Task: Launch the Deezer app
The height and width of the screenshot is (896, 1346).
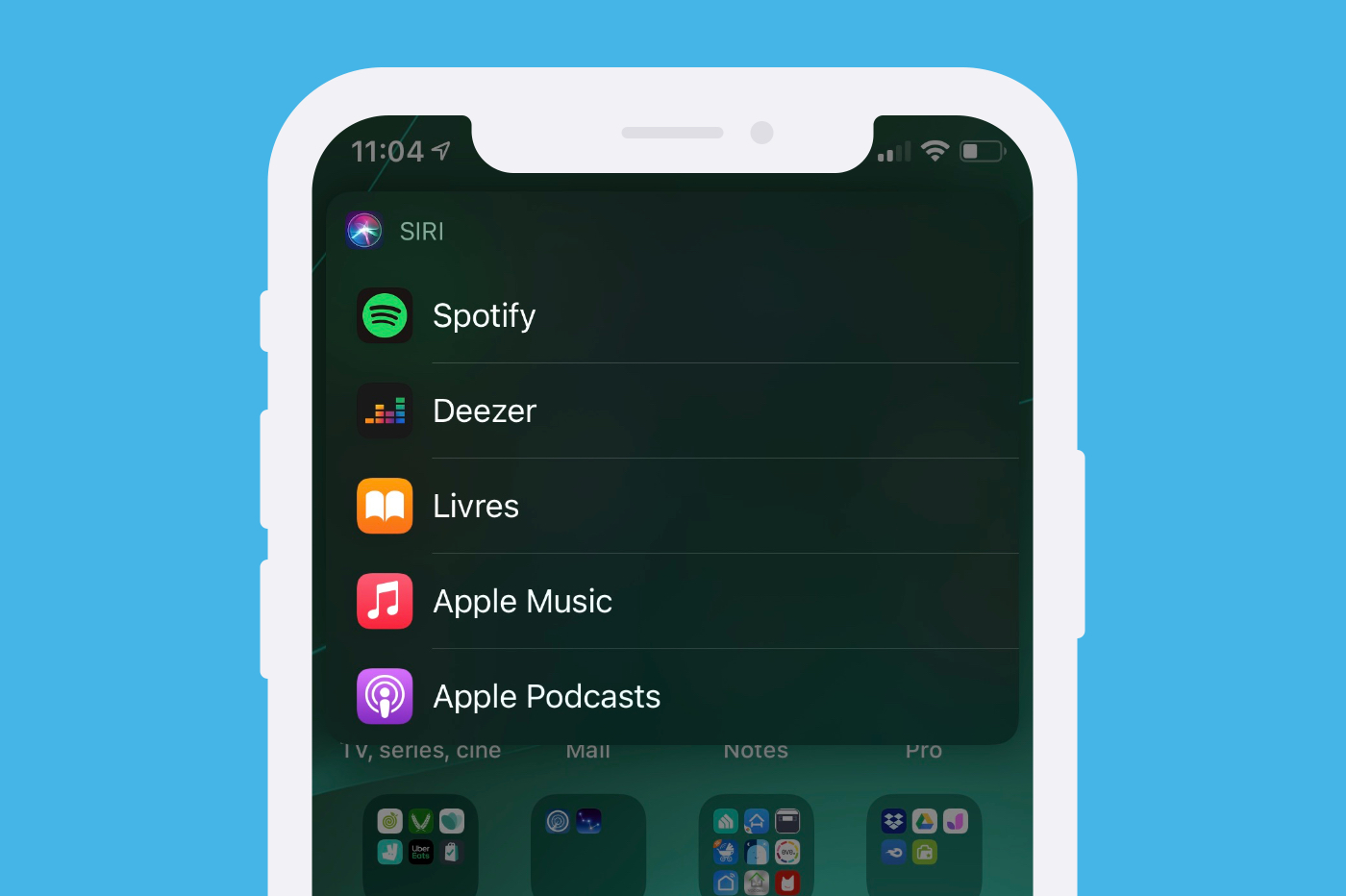Action: pyautogui.click(x=484, y=411)
